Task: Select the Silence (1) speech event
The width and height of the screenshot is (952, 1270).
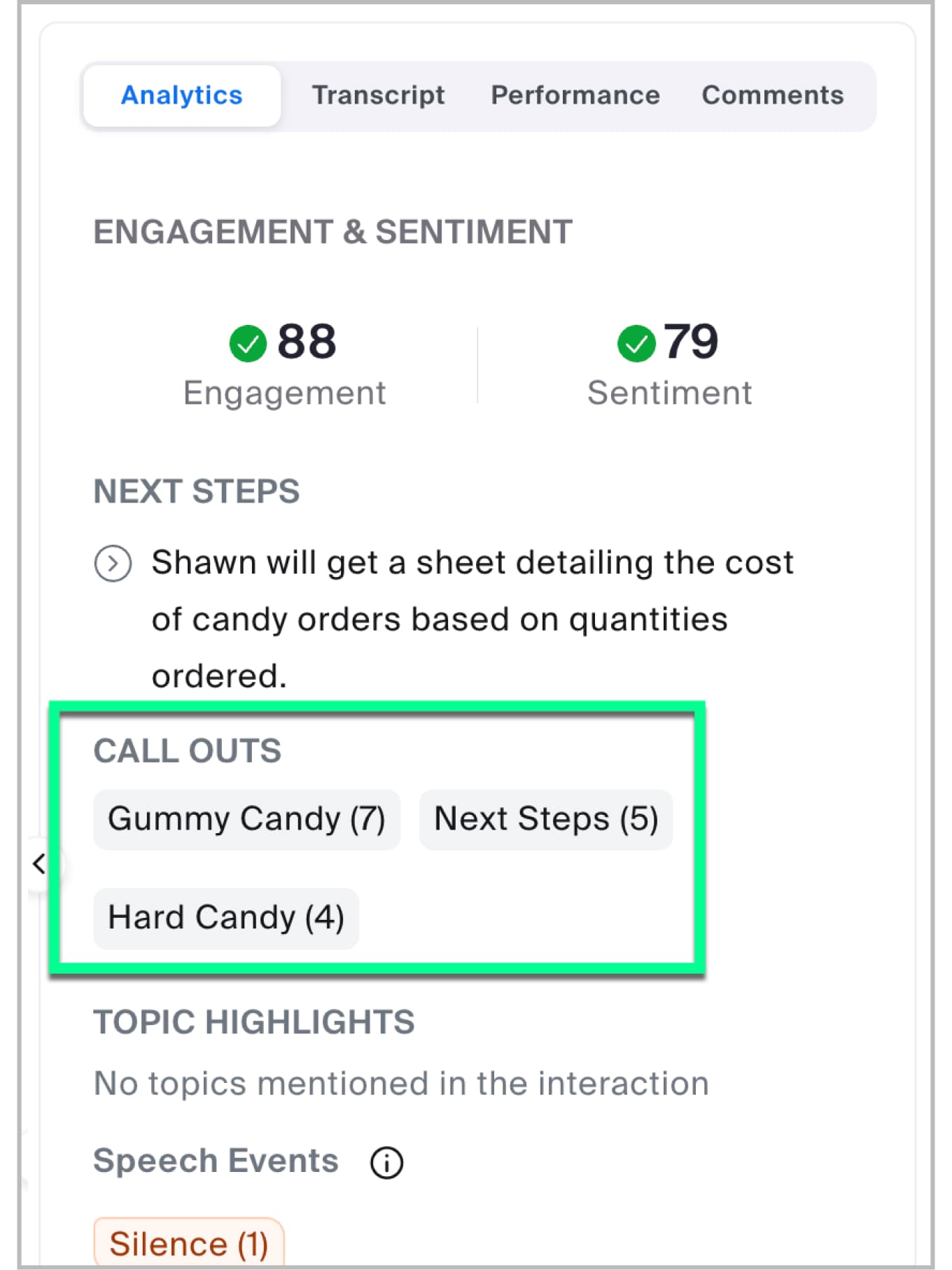Action: (x=188, y=1244)
